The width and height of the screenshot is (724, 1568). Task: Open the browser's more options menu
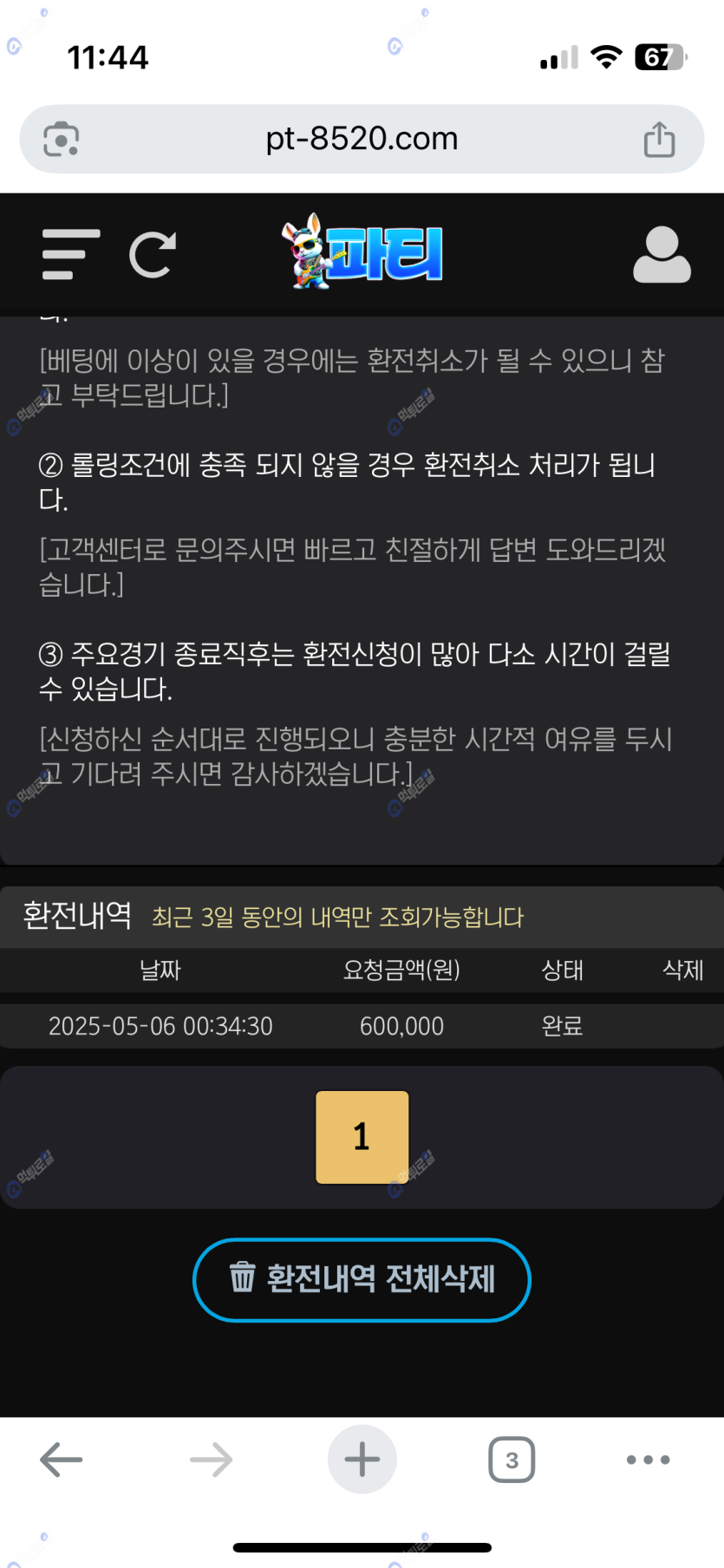coord(648,1460)
